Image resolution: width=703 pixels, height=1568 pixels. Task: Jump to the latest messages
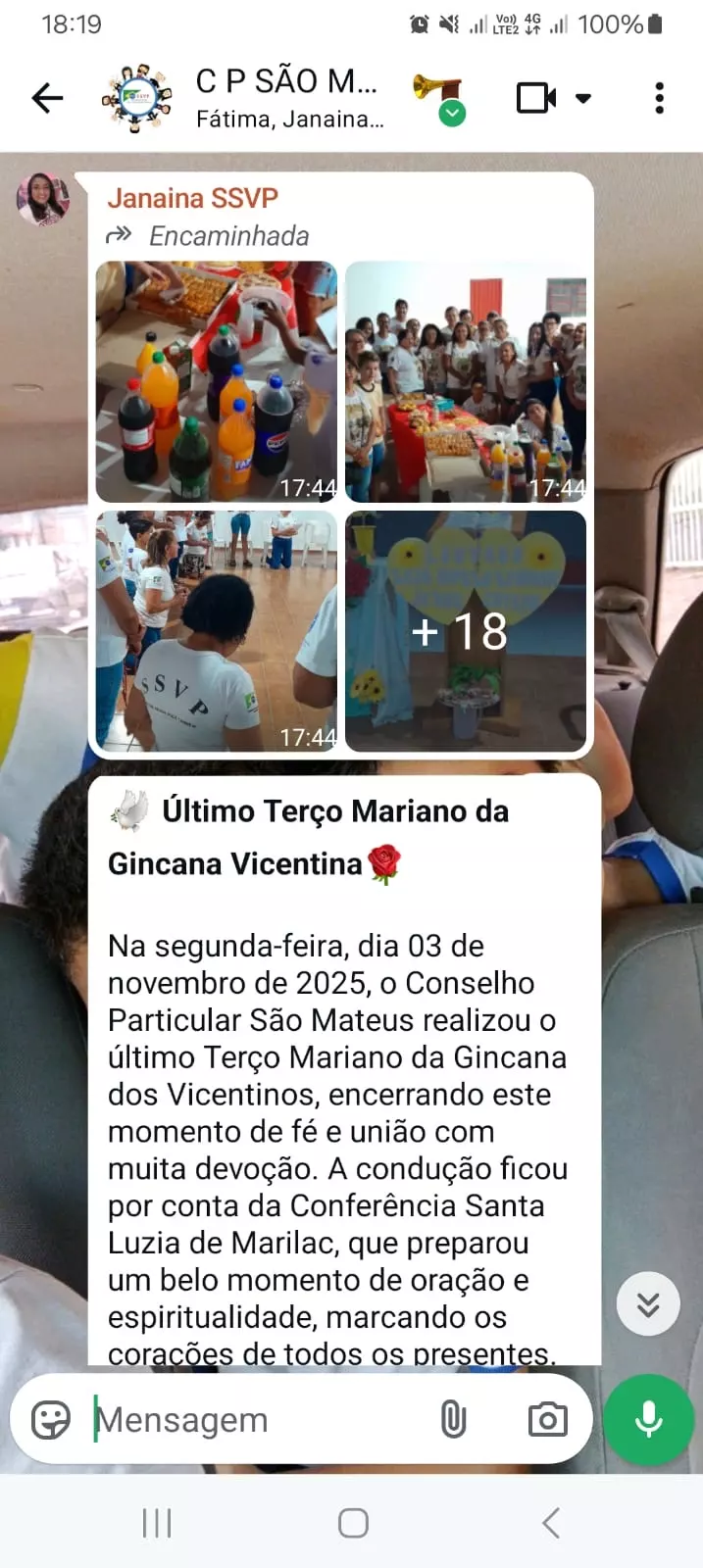pos(648,1304)
